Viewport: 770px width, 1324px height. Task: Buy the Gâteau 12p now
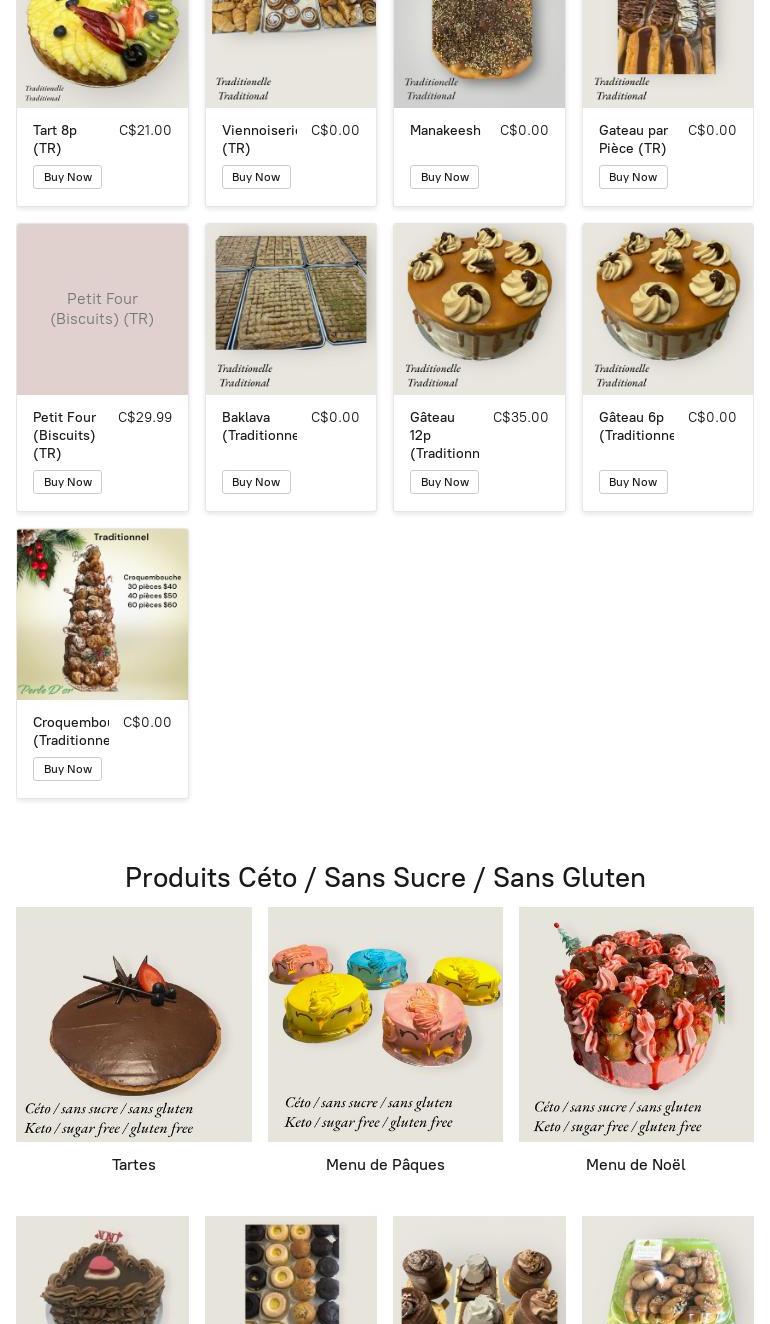pyautogui.click(x=444, y=482)
